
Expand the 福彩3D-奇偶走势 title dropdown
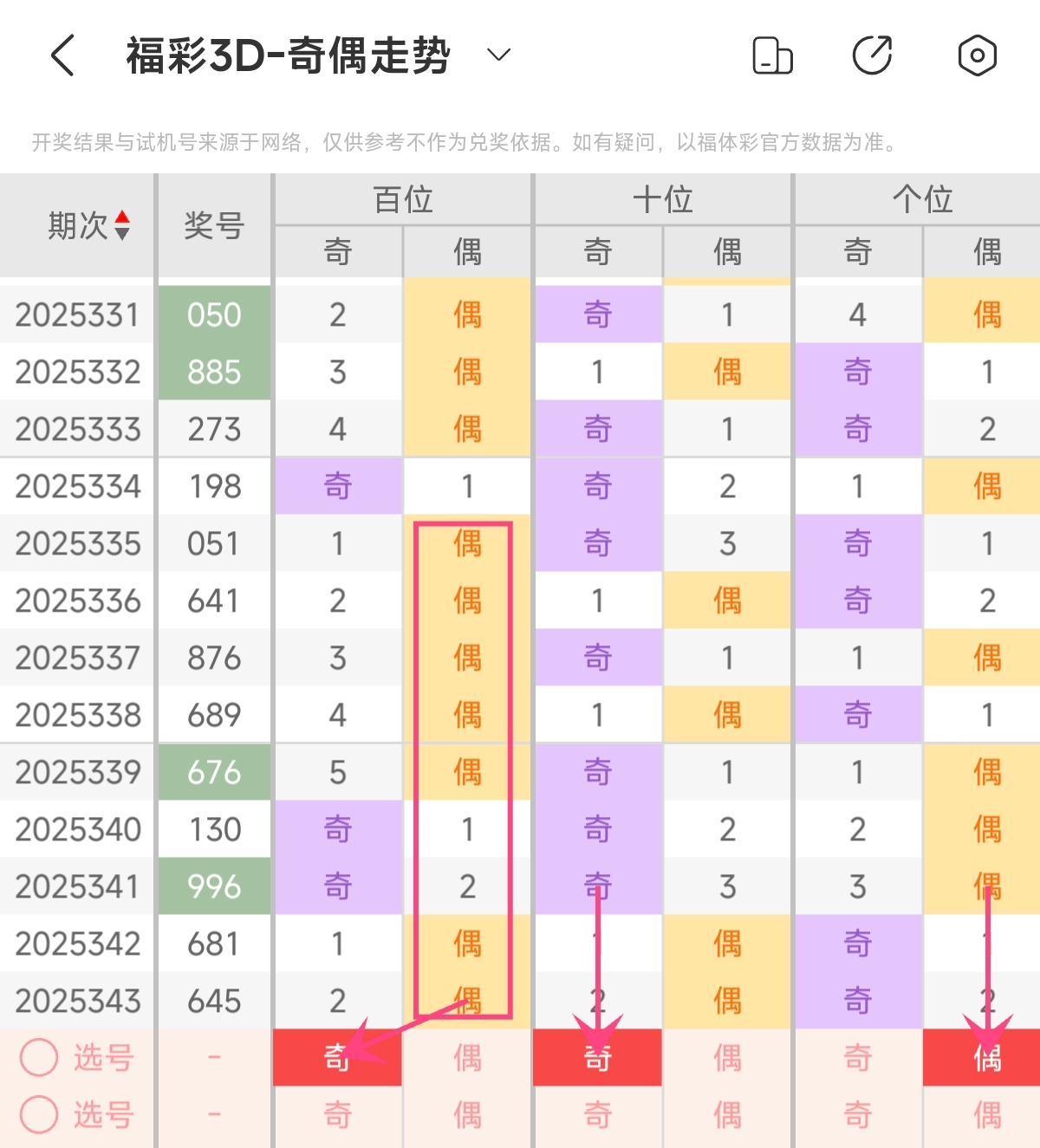click(498, 55)
